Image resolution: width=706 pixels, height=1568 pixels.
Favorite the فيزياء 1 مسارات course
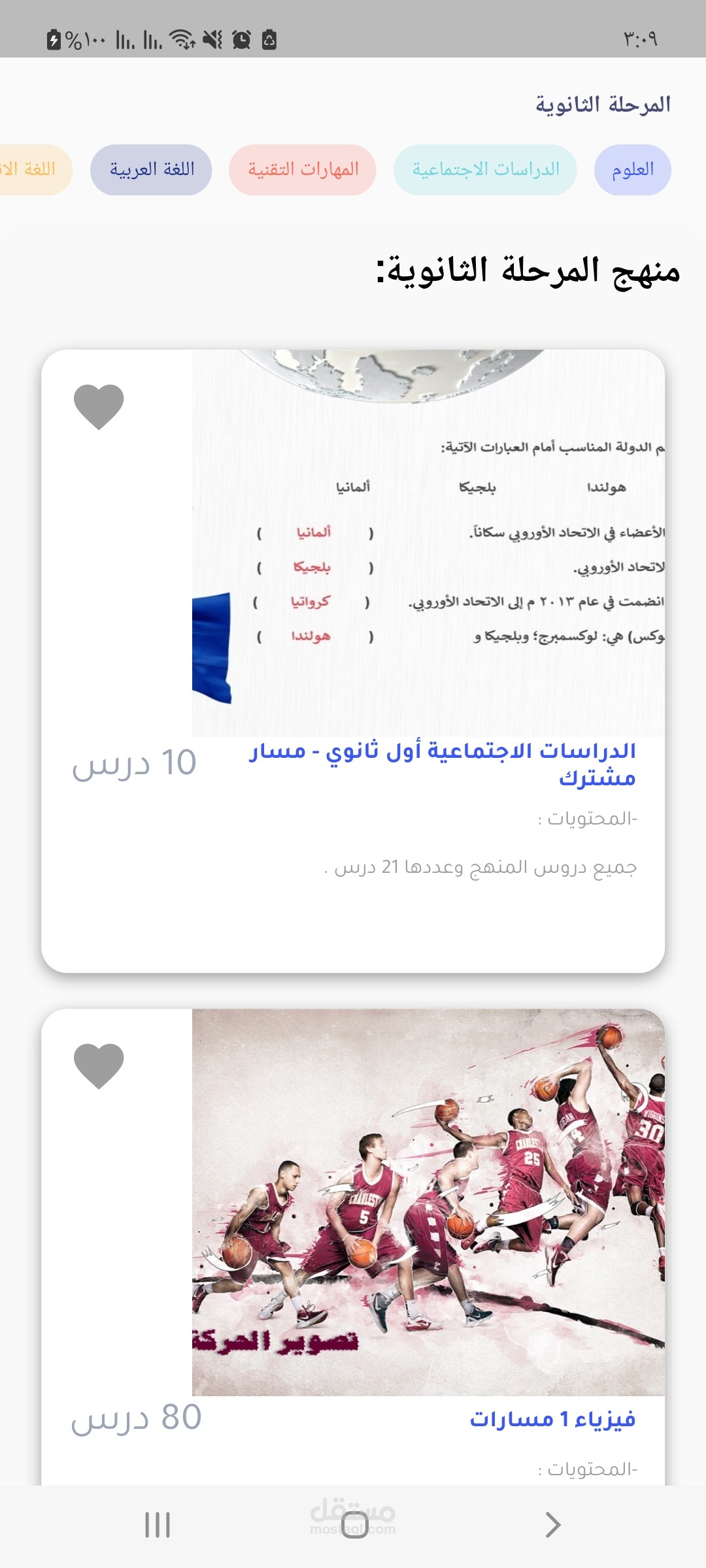pyautogui.click(x=99, y=1066)
